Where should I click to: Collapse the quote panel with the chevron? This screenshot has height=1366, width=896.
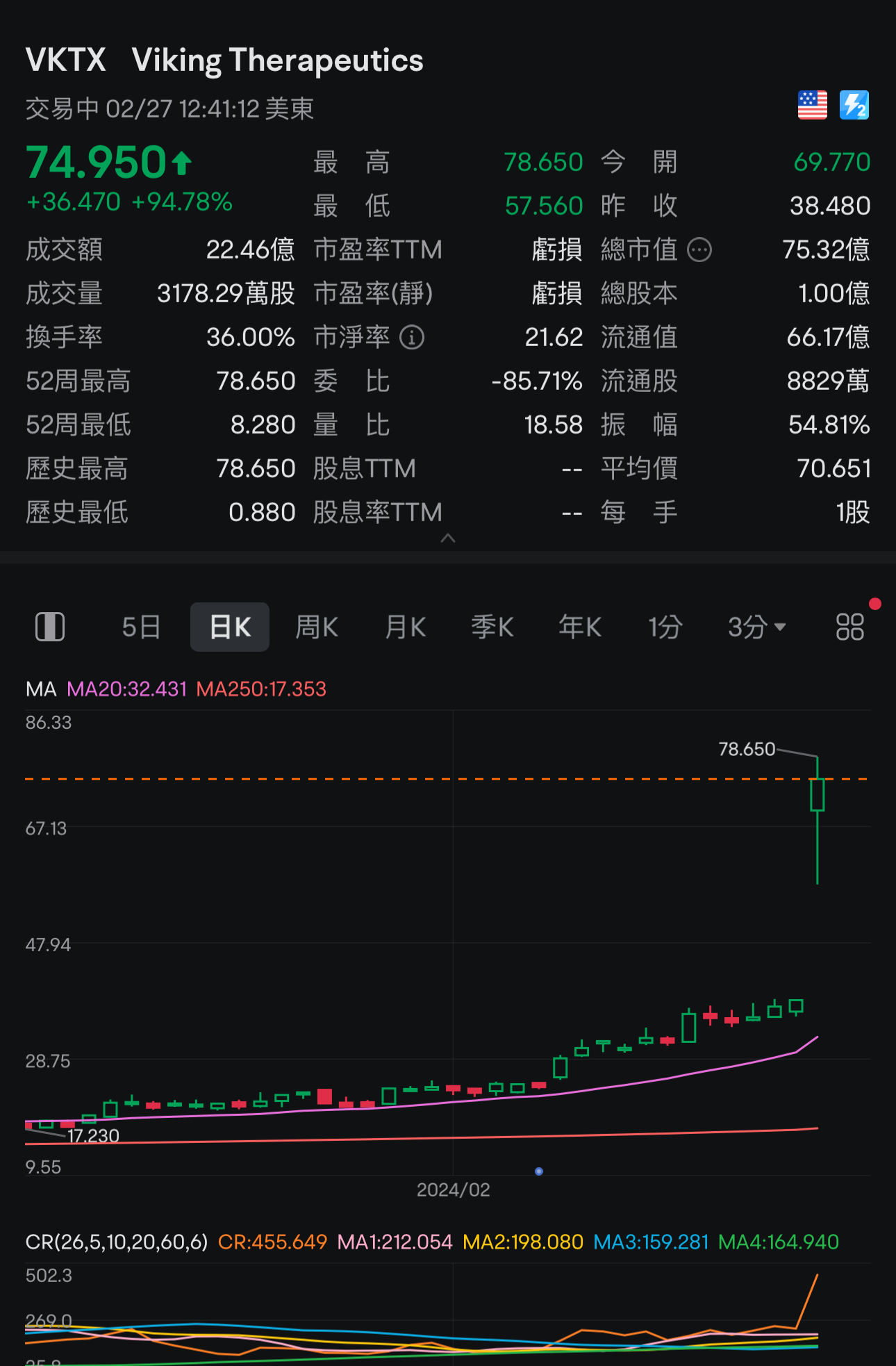pyautogui.click(x=449, y=538)
